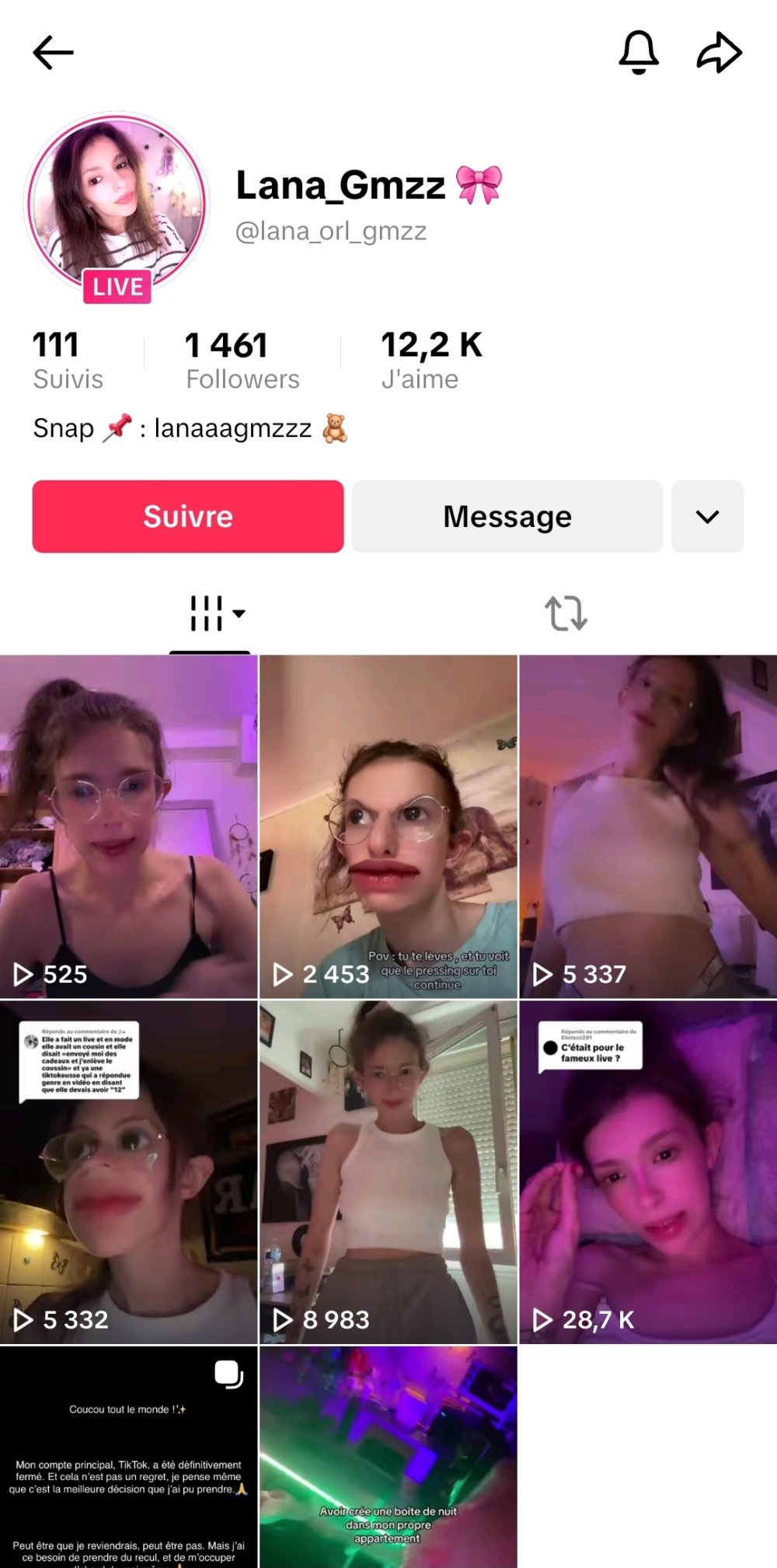Screen dimensions: 777x1568
Task: Share this profile
Action: [x=719, y=53]
